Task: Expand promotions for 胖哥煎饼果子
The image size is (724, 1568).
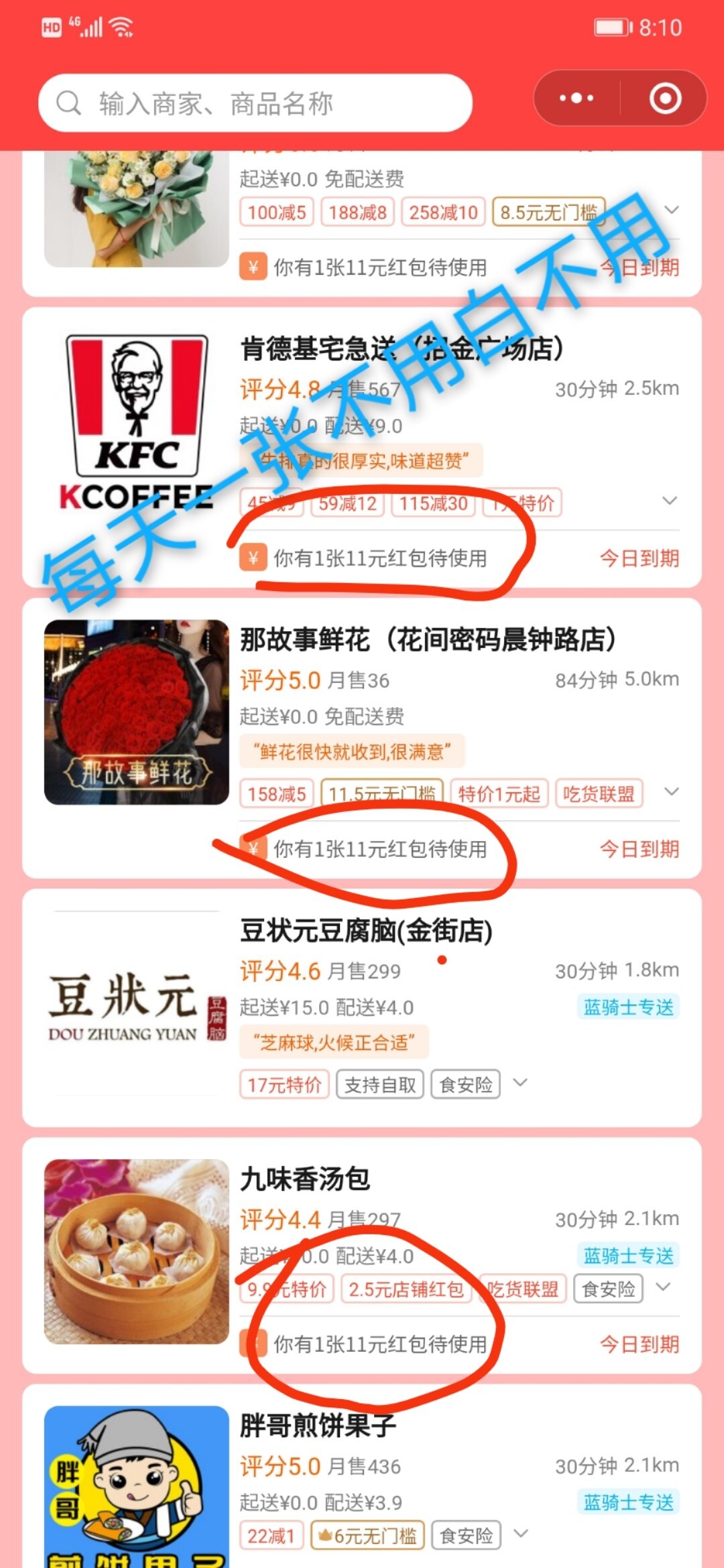Action: pyautogui.click(x=521, y=1533)
